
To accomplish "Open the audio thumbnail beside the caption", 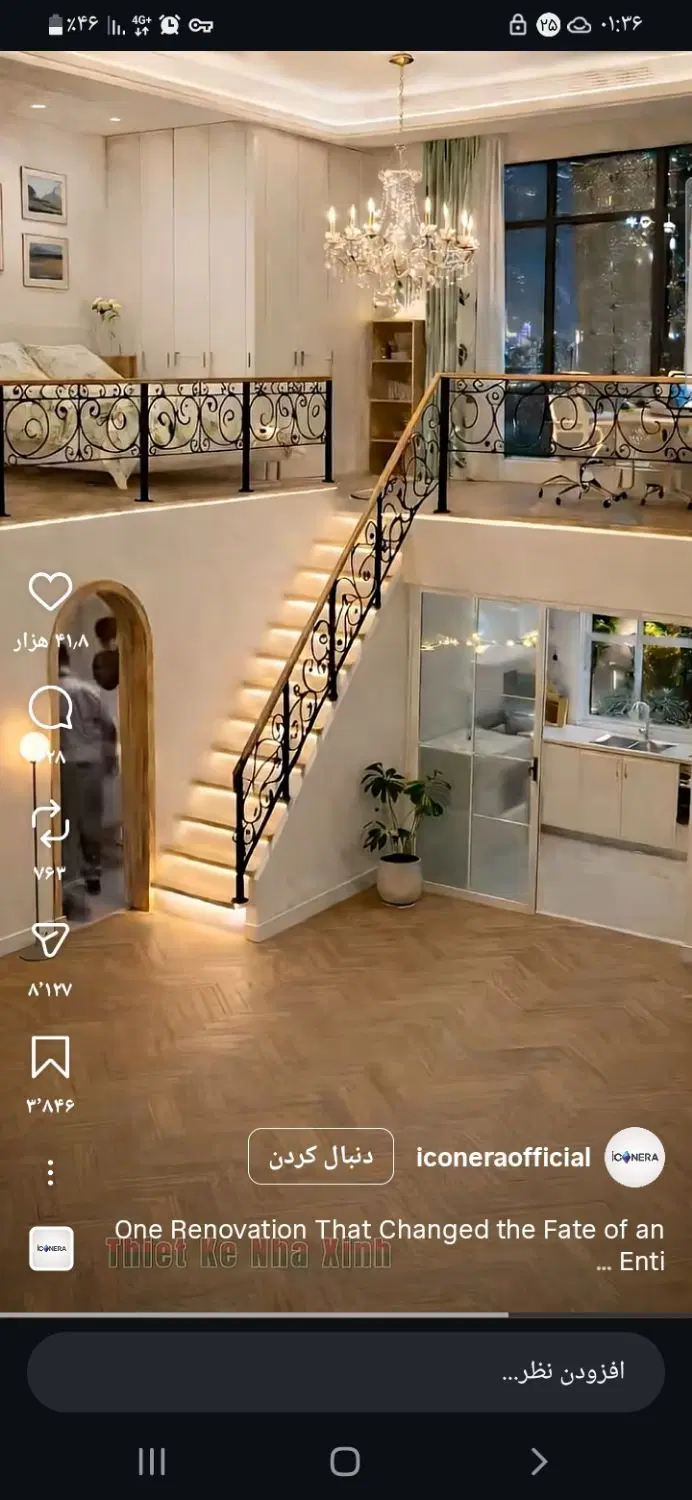I will [51, 1249].
